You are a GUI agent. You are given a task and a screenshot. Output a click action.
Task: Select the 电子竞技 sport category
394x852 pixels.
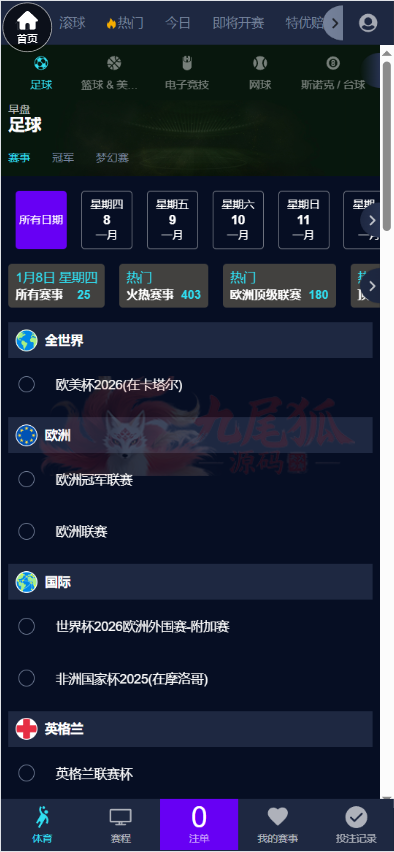(x=187, y=73)
